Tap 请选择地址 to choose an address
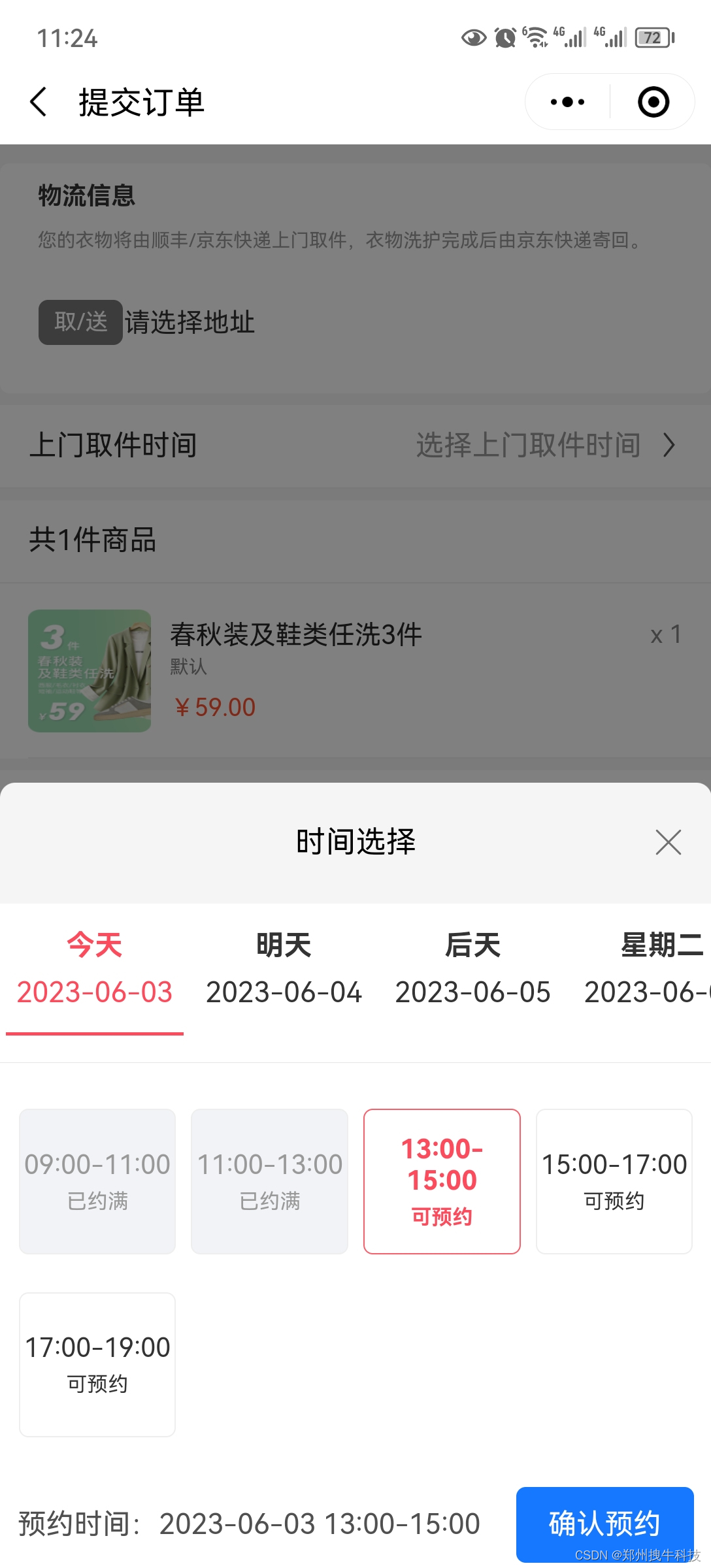The image size is (711, 1568). tap(190, 322)
